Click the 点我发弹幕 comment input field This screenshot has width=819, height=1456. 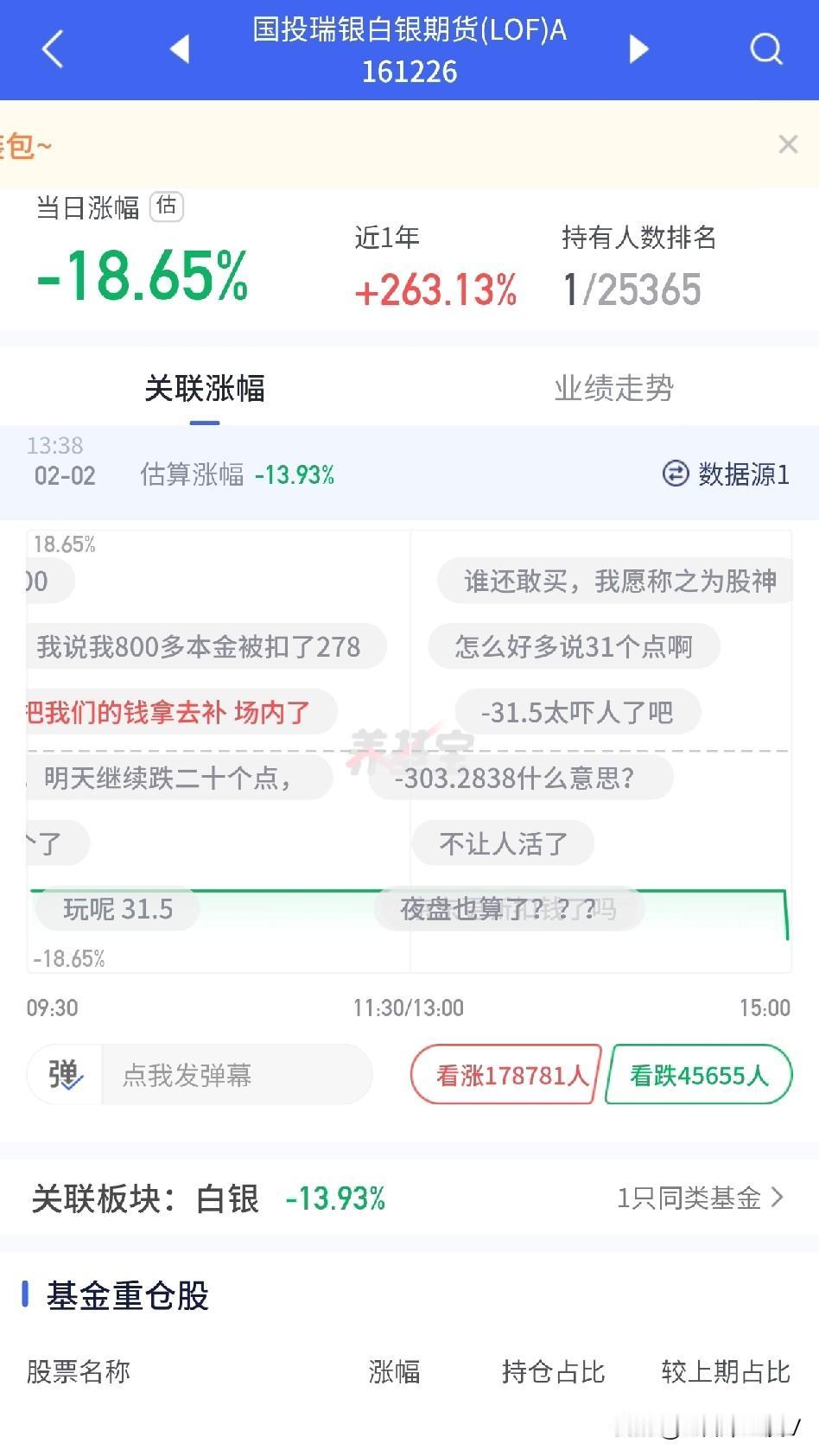233,1074
